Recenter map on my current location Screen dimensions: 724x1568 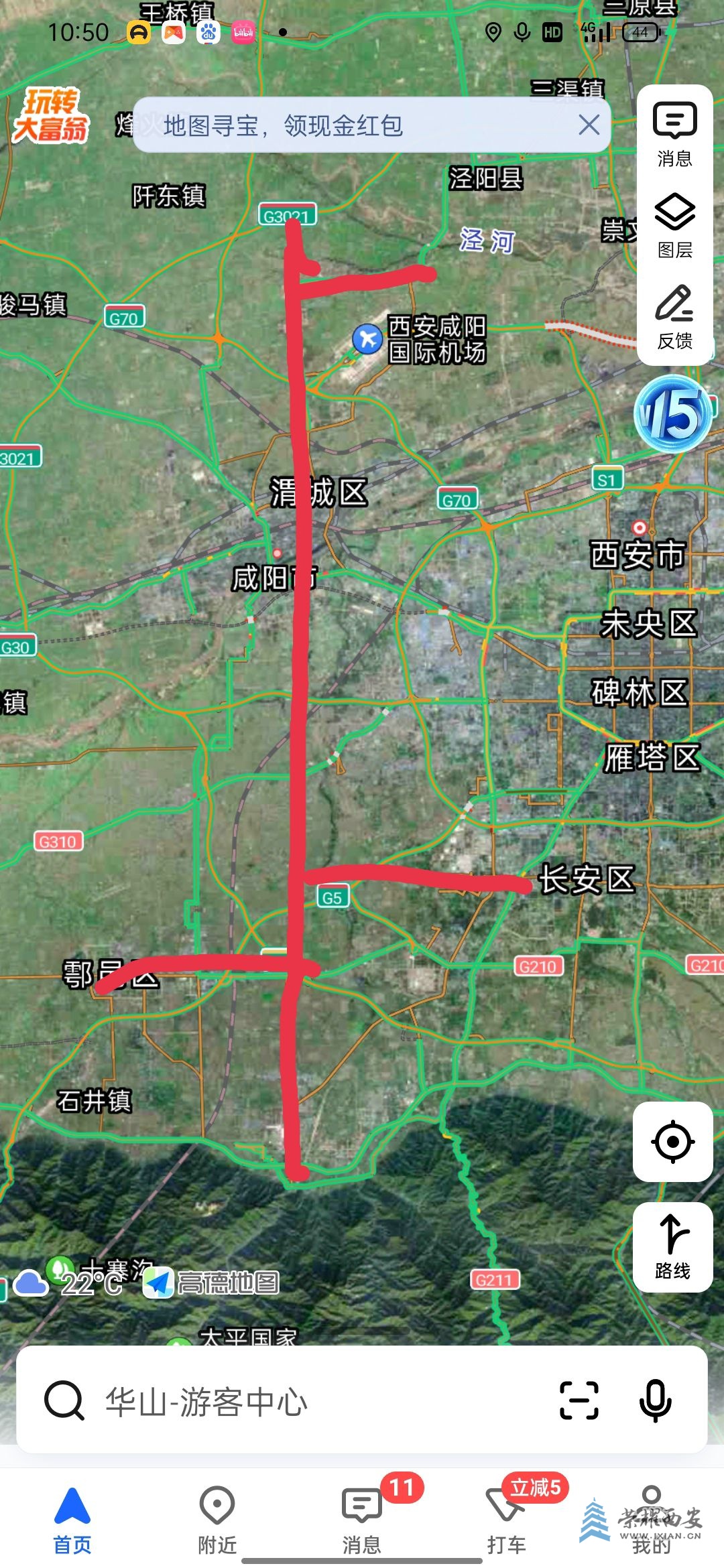pos(672,1141)
